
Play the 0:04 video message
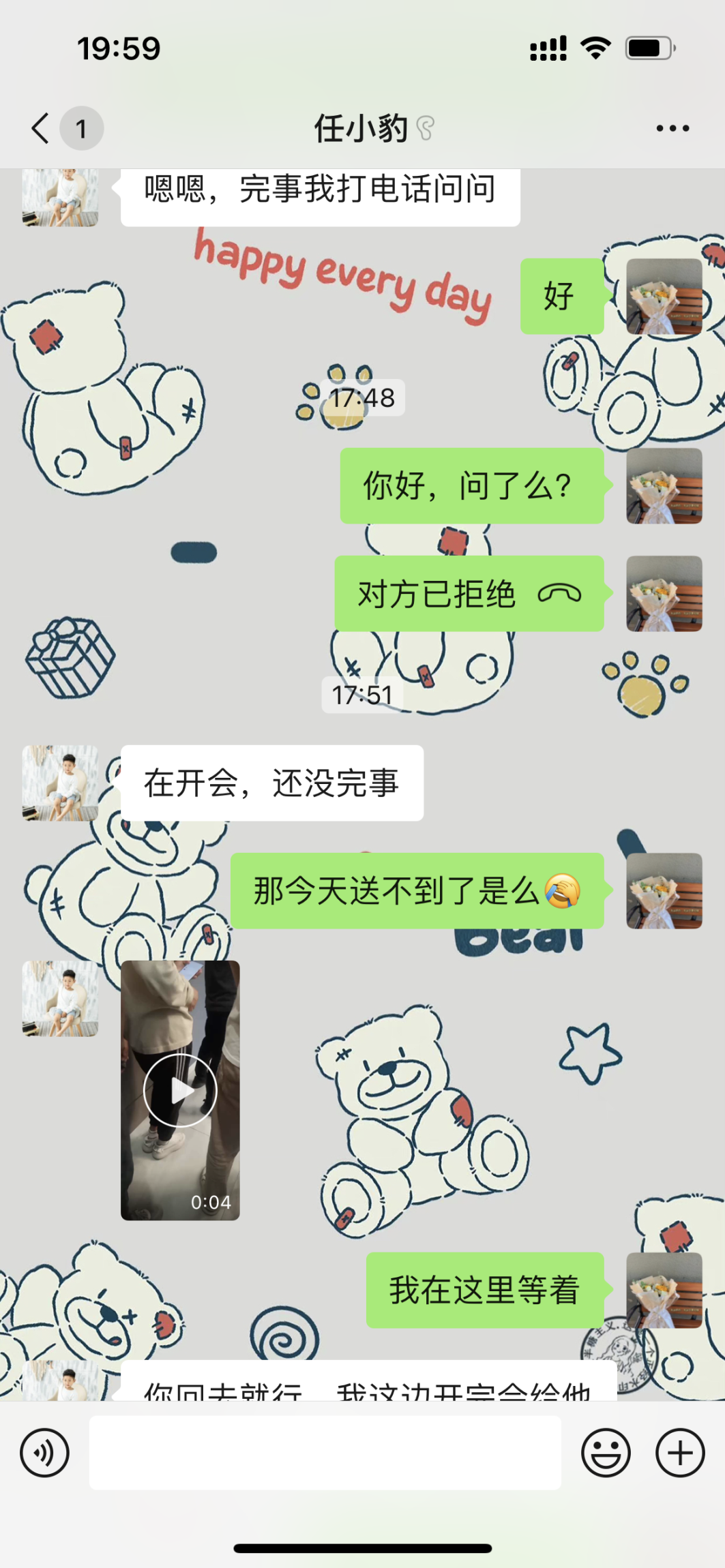(180, 1090)
